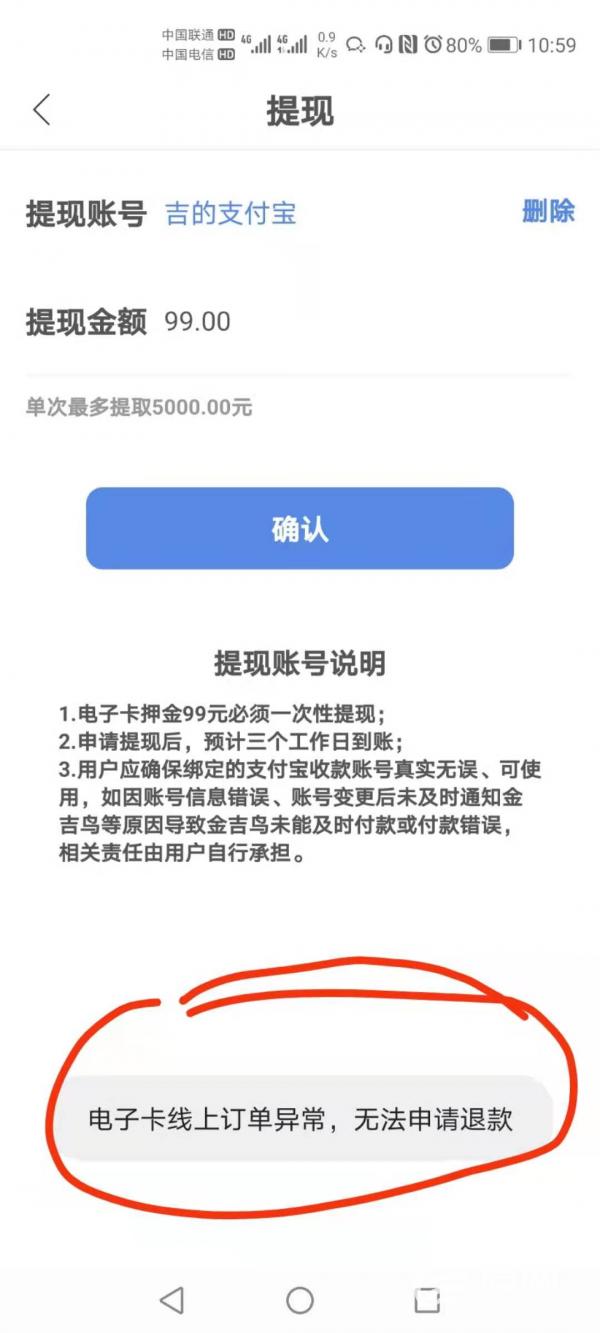Confirm withdrawal with the 确认 button

(x=300, y=529)
